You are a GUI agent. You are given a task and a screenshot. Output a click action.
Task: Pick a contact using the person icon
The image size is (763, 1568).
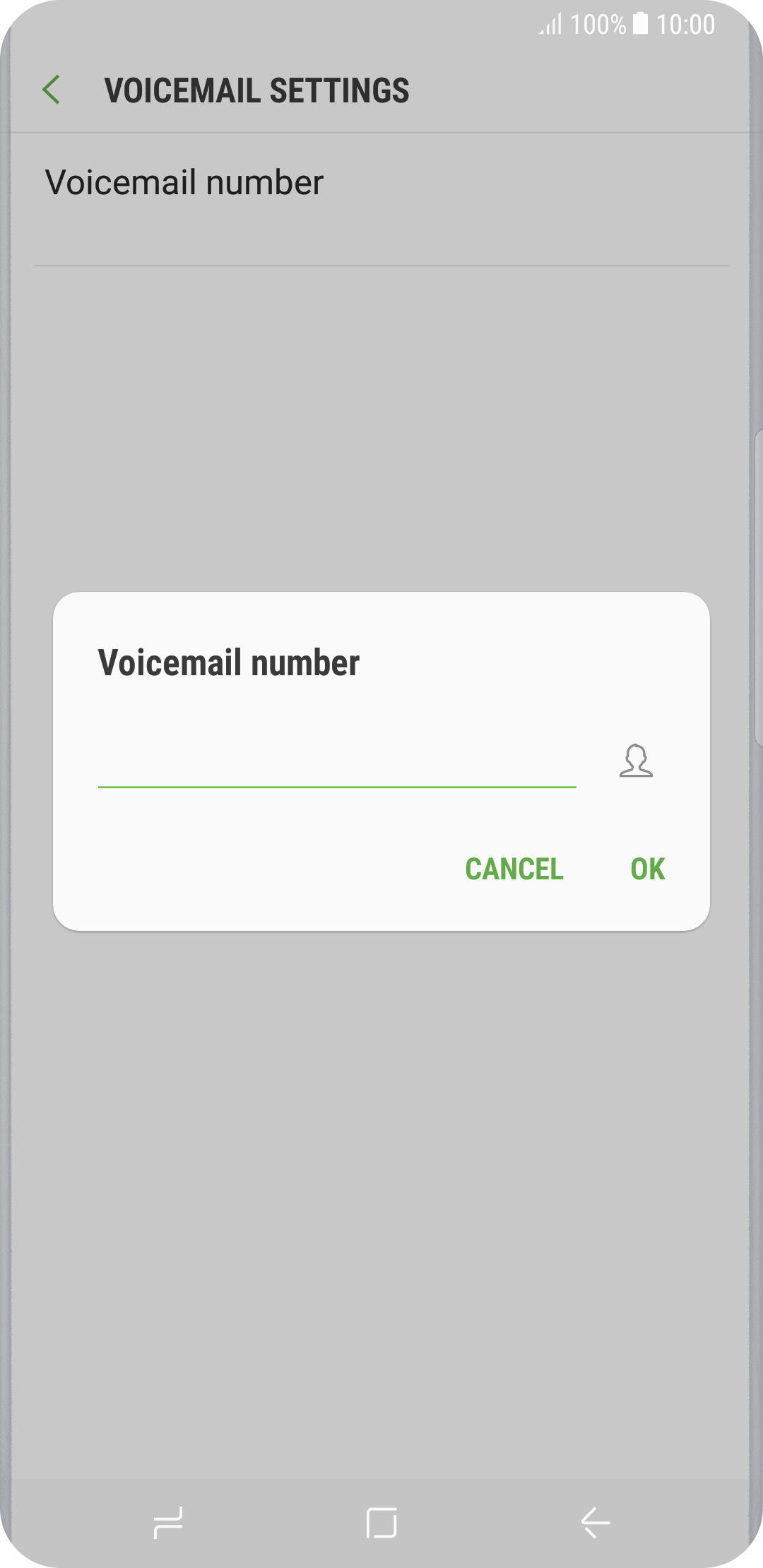point(636,761)
